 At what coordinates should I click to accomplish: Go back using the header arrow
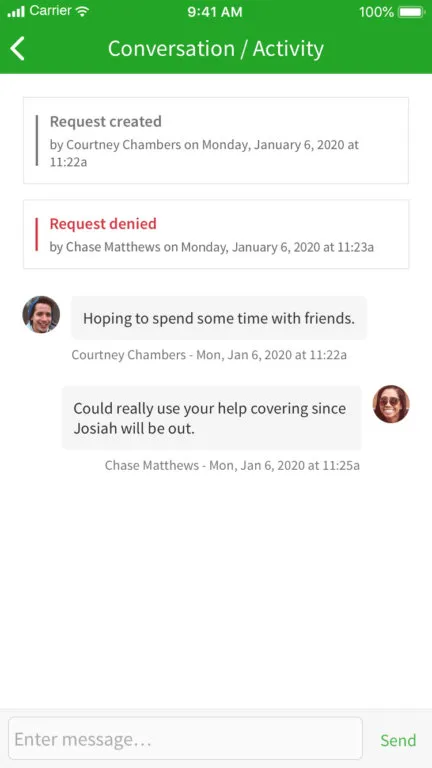click(x=18, y=48)
